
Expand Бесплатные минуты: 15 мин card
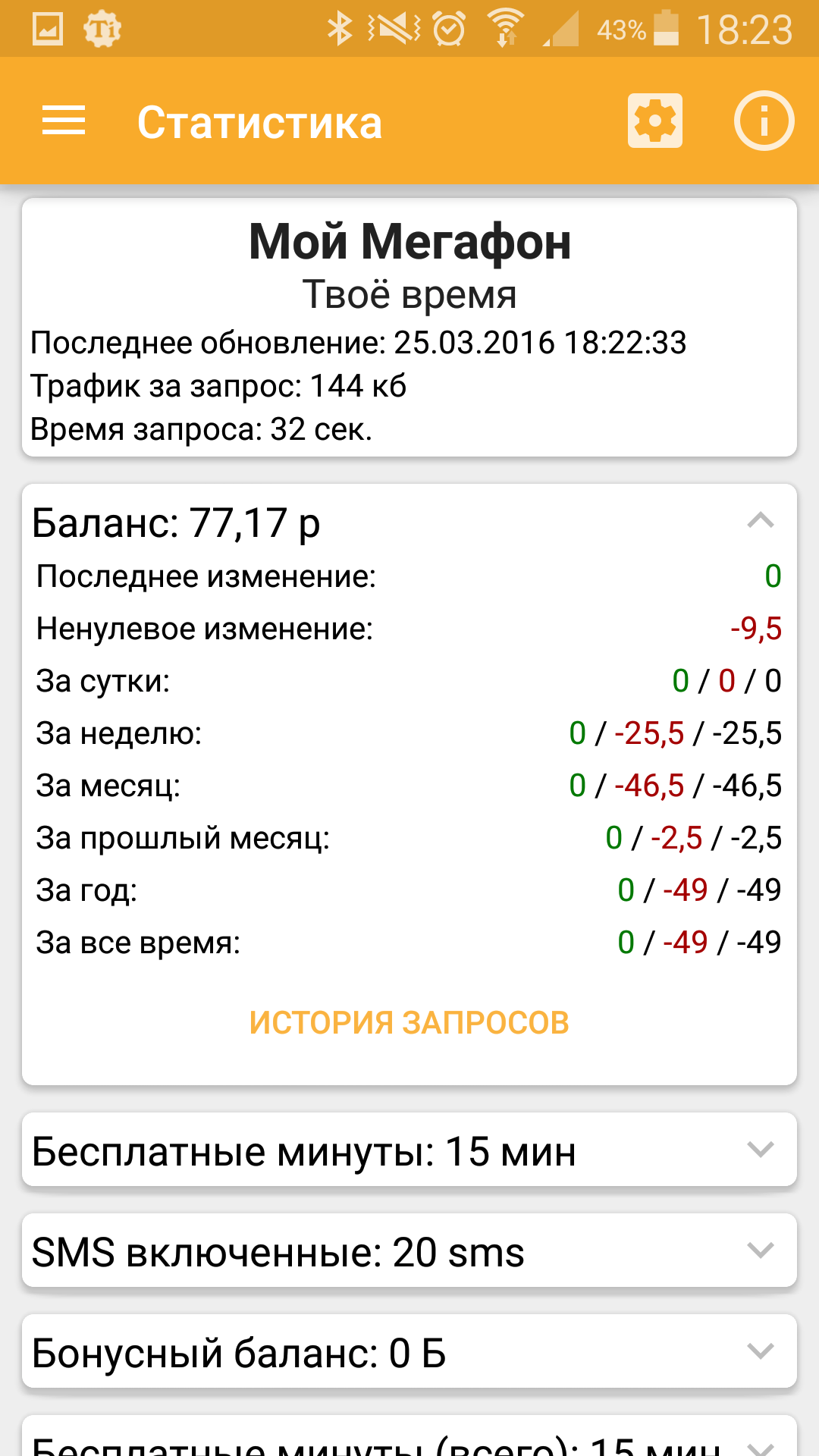pyautogui.click(x=760, y=1150)
